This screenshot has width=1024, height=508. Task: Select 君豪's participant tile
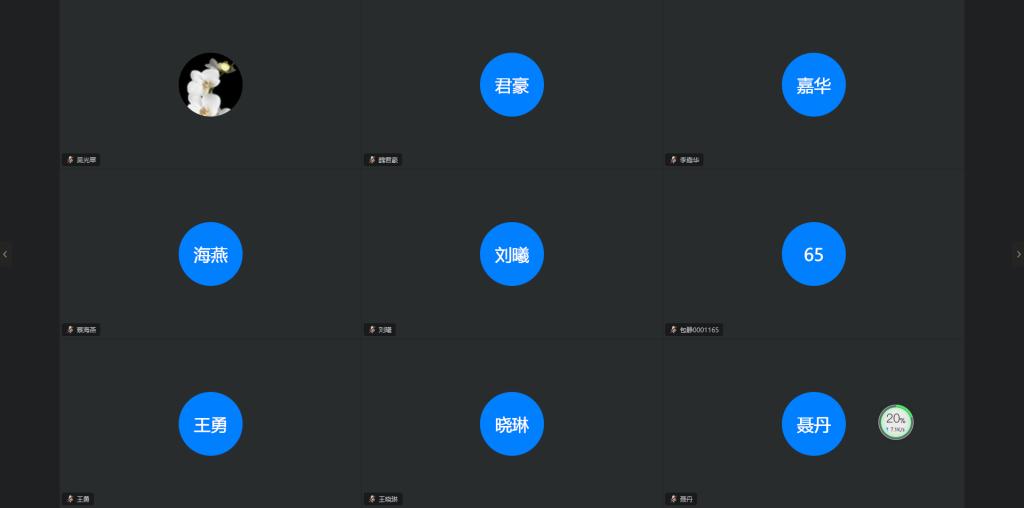pyautogui.click(x=512, y=85)
